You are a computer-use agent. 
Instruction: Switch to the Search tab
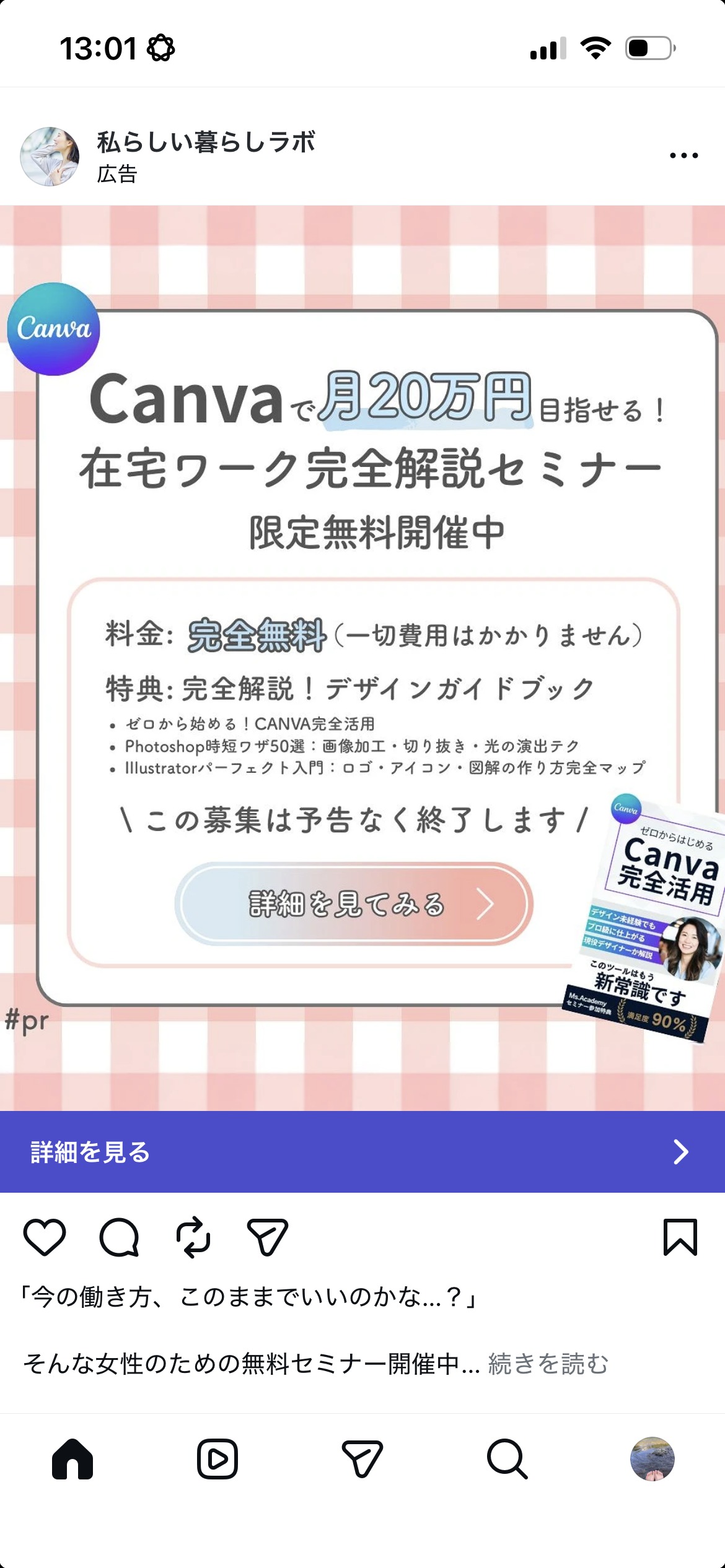[x=507, y=1459]
